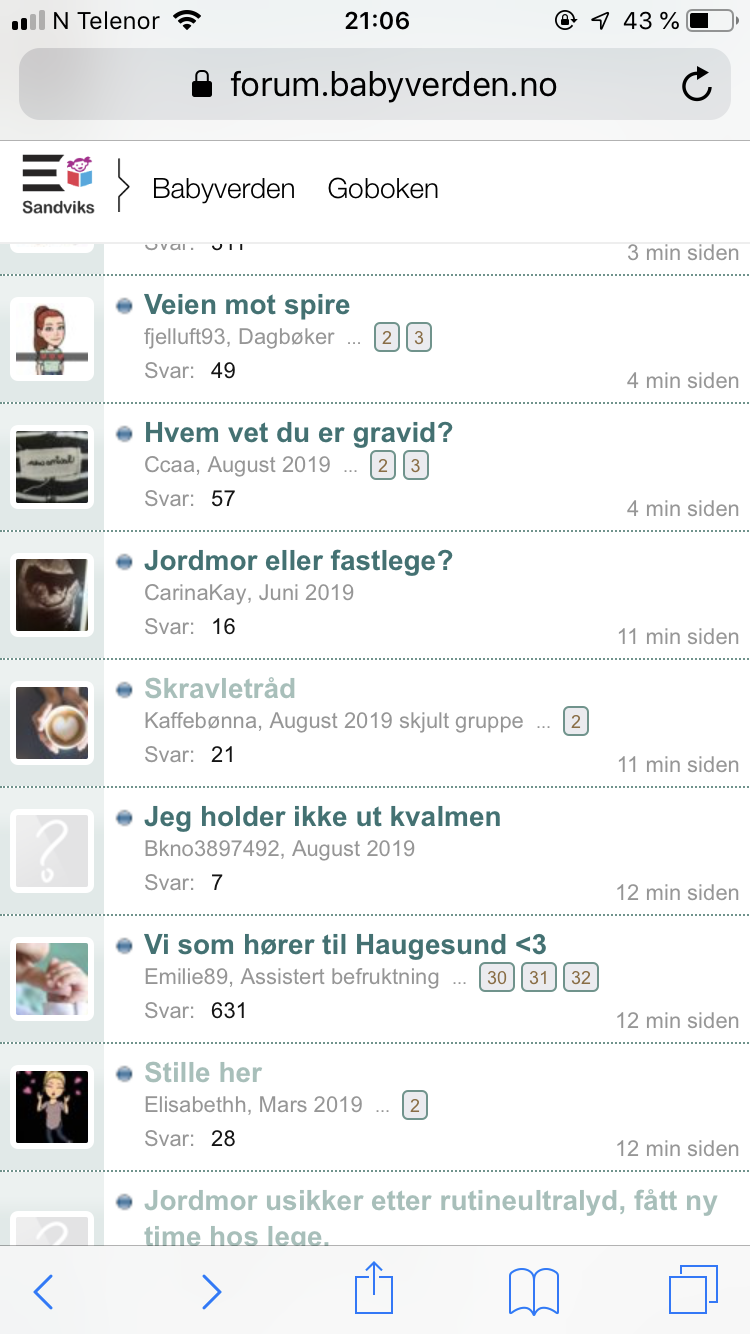750x1334 pixels.
Task: Go back to previous page
Action: 43,1290
